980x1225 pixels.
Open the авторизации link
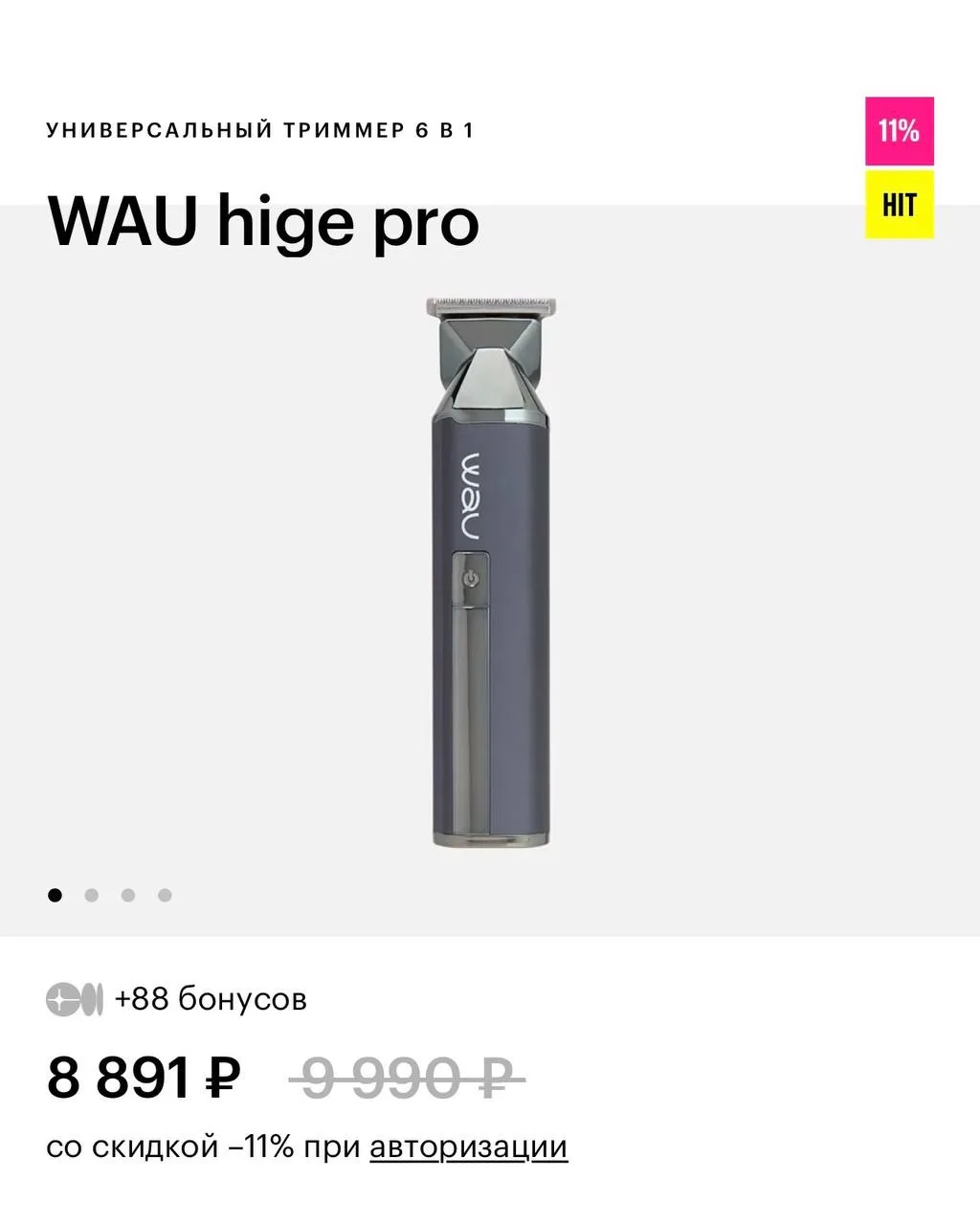click(x=469, y=1147)
